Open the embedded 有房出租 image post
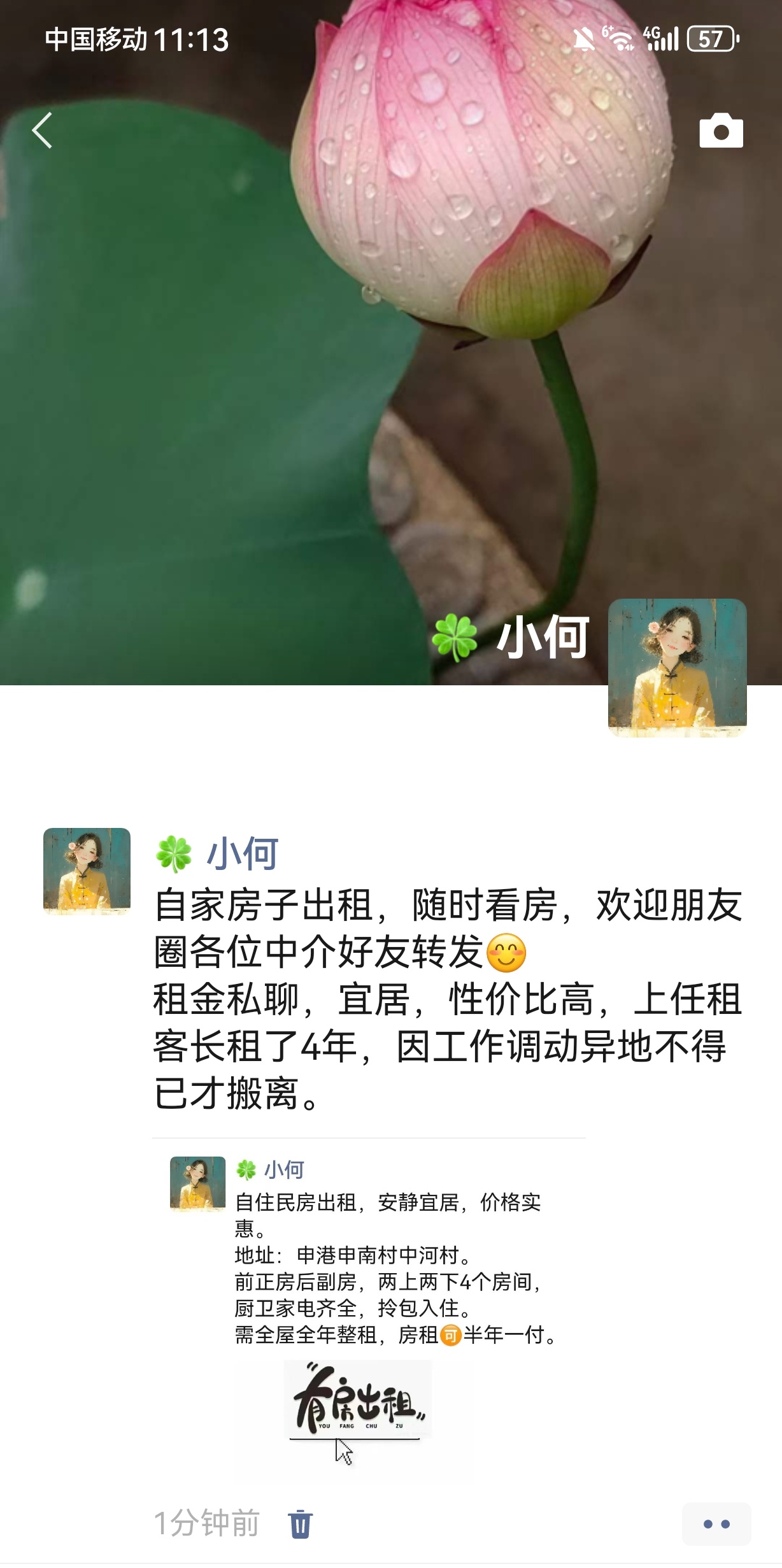 tap(357, 1399)
